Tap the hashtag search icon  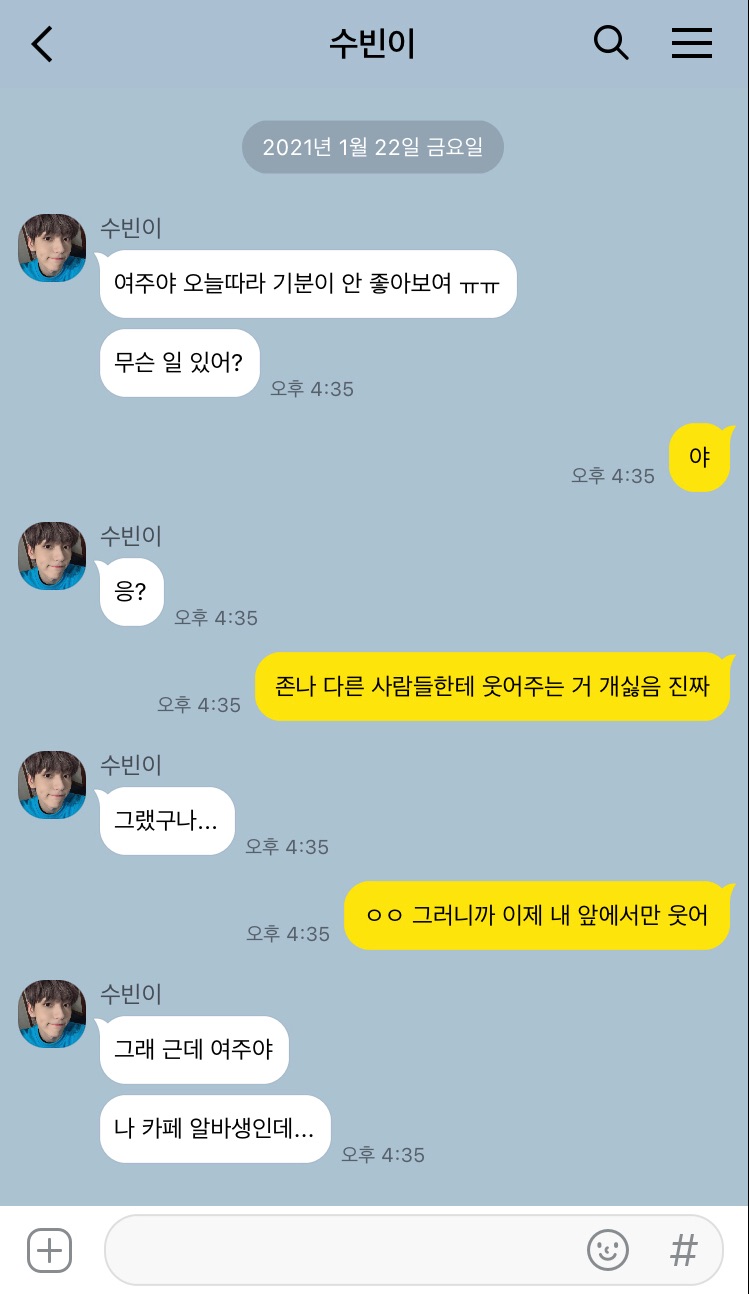pos(683,1250)
